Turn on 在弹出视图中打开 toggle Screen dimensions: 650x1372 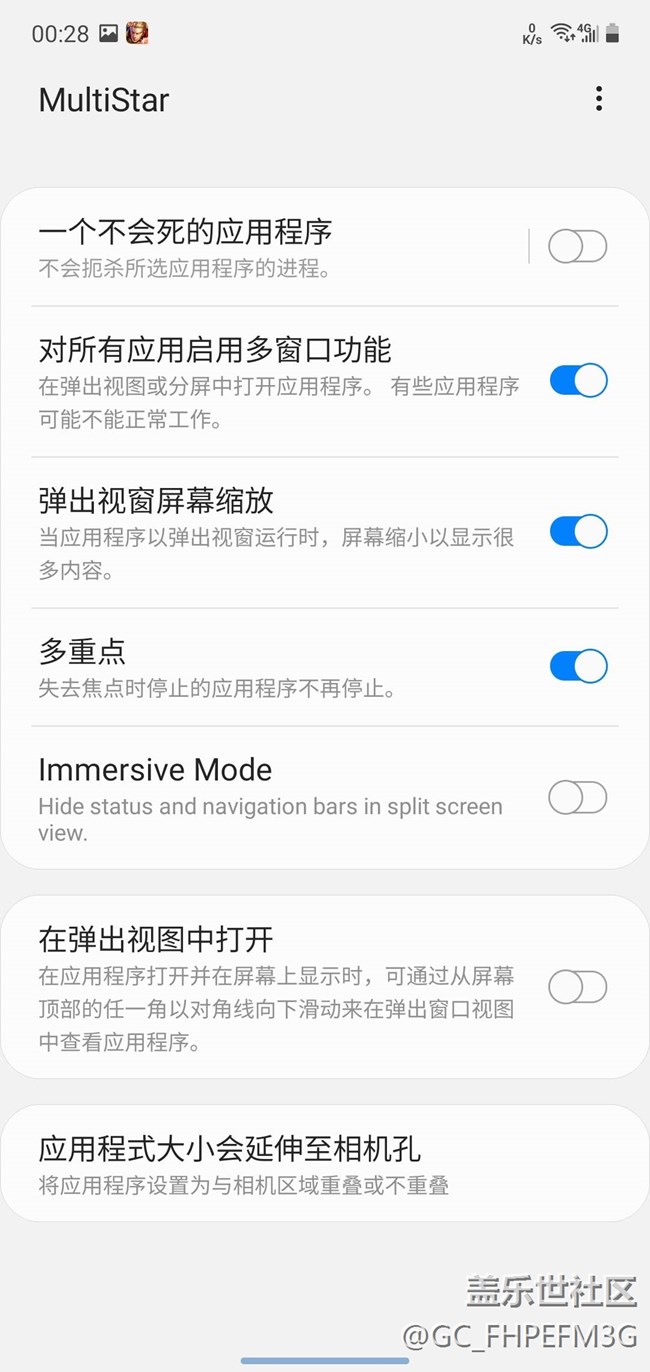click(578, 987)
